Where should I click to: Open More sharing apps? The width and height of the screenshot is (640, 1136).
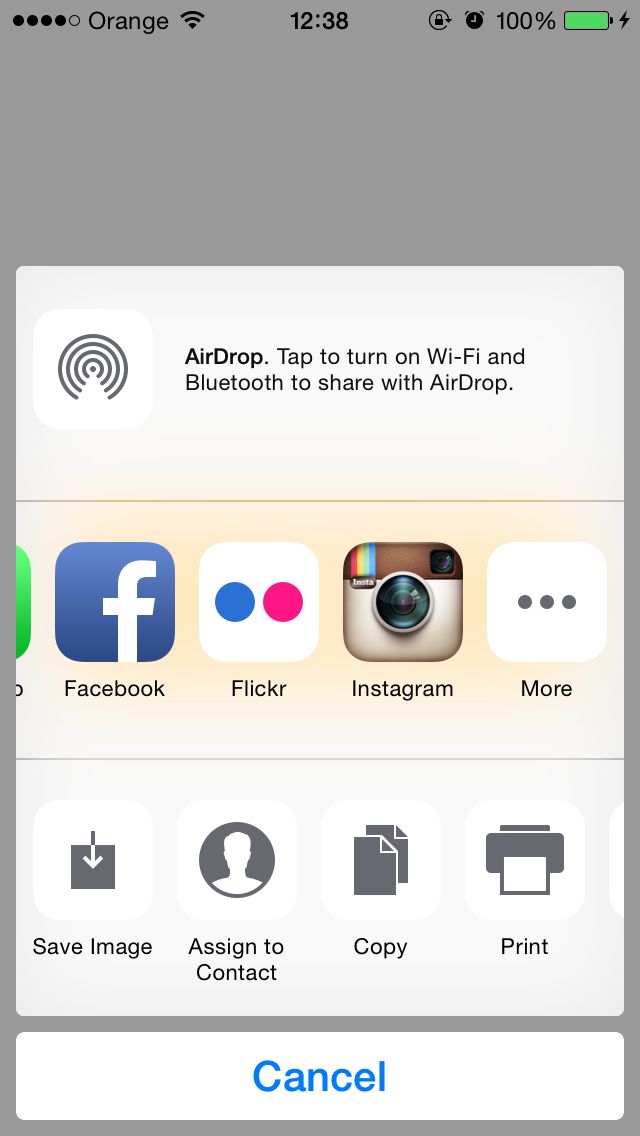coord(547,602)
